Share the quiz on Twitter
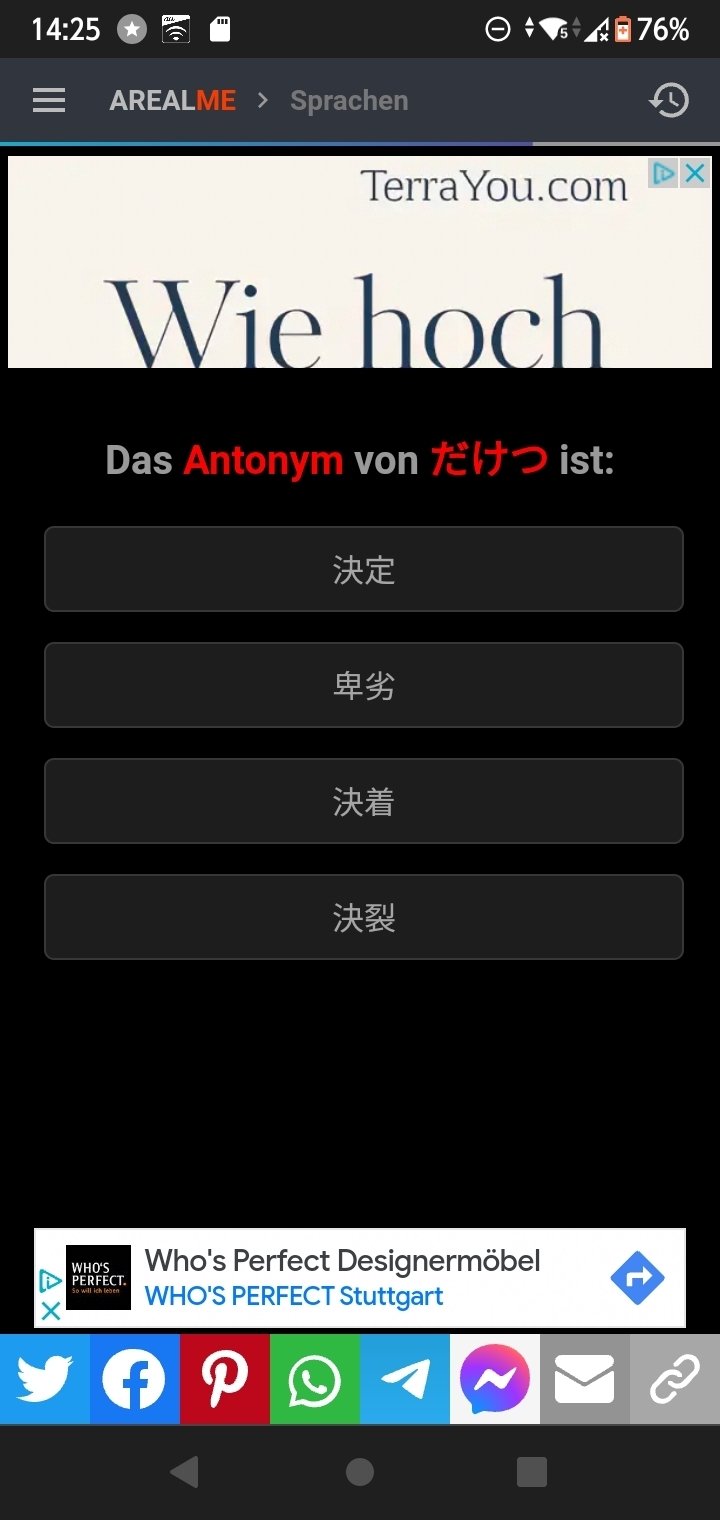Viewport: 720px width, 1520px height. (44, 1380)
